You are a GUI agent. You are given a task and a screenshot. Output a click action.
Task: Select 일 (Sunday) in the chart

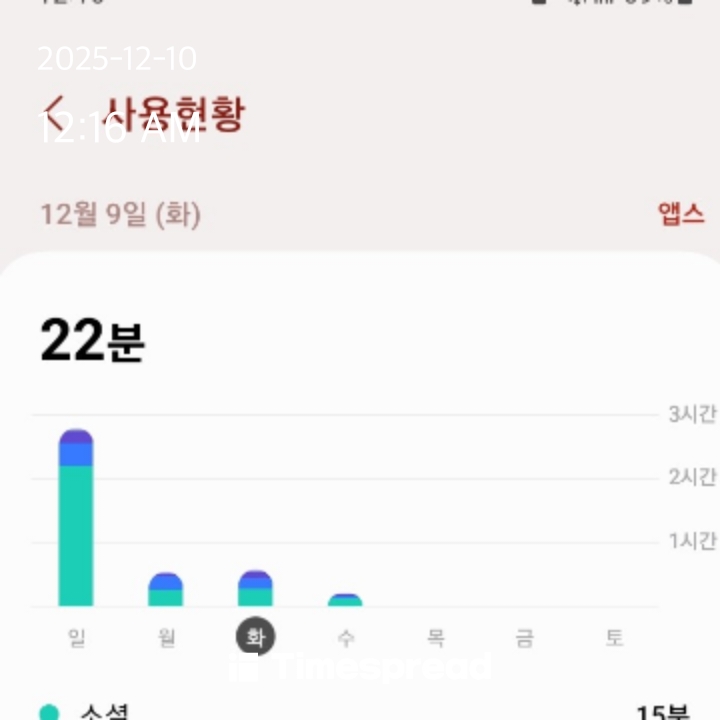click(x=76, y=637)
